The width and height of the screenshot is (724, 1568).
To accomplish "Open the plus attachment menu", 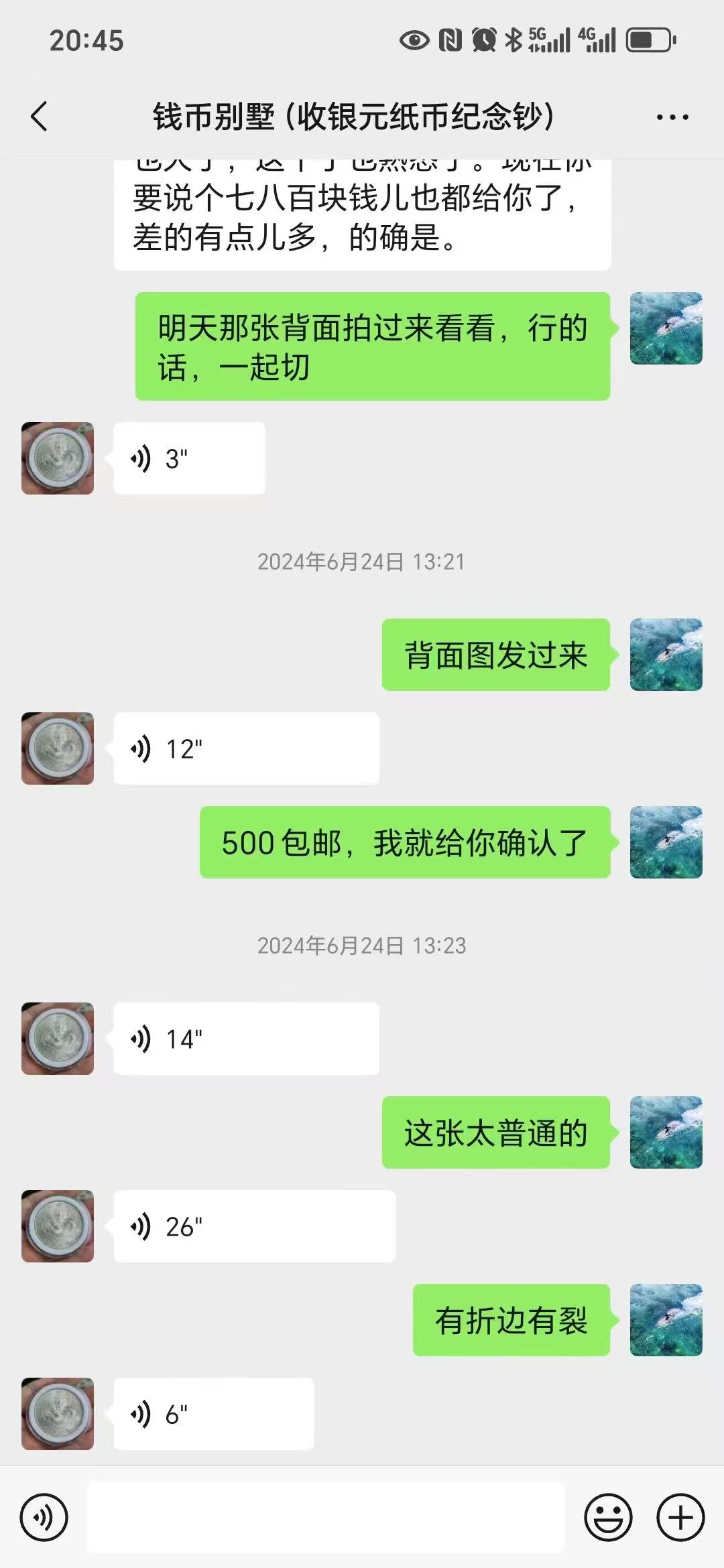I will click(680, 1517).
